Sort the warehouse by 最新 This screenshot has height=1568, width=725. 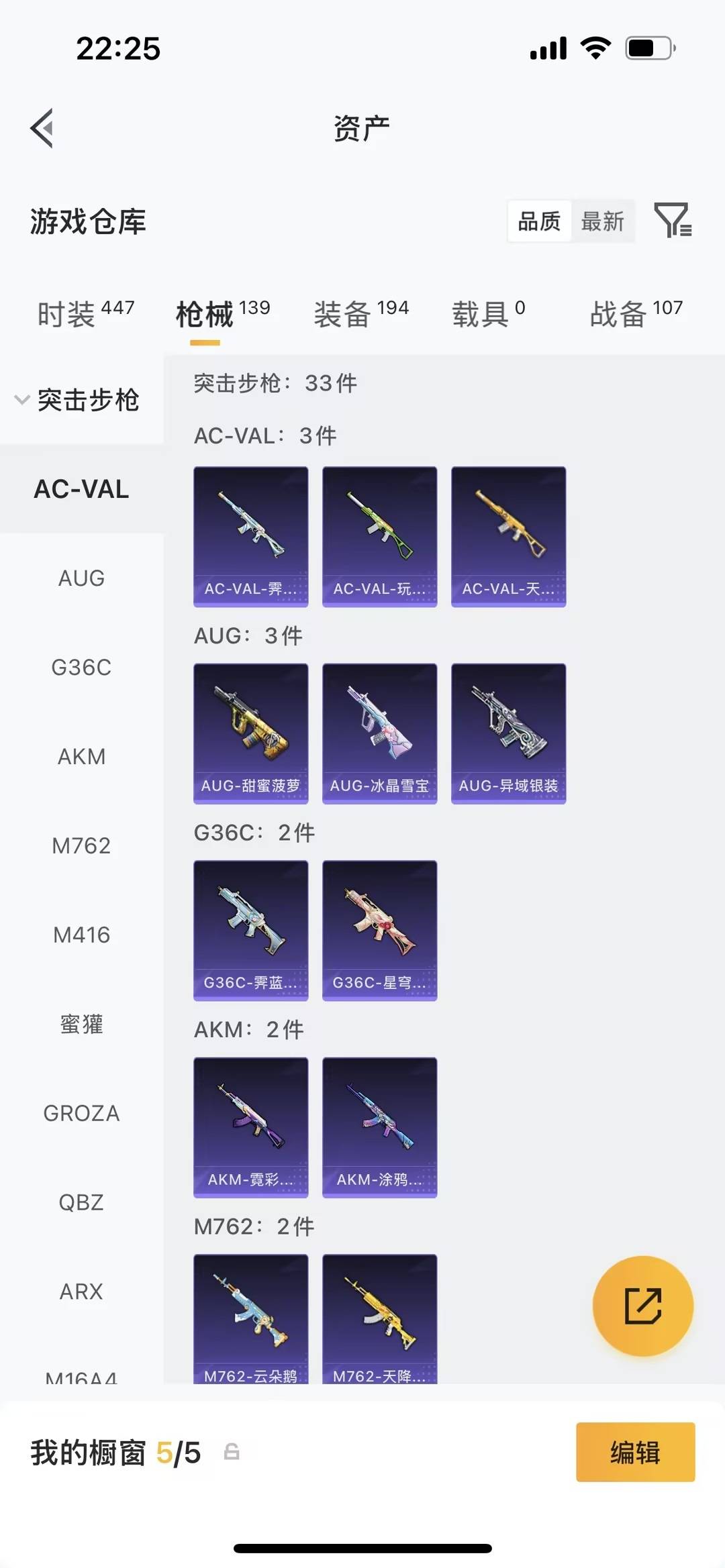[602, 221]
